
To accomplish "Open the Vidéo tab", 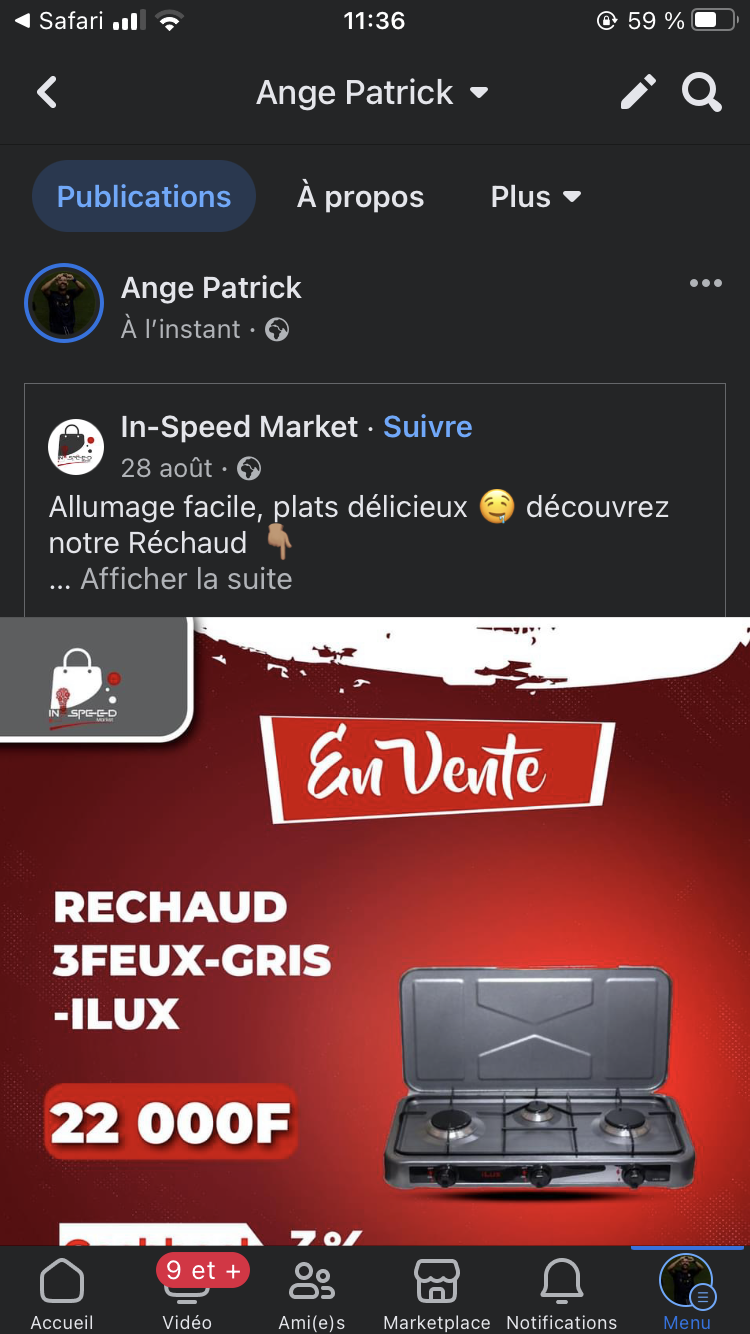I will coord(187,1294).
